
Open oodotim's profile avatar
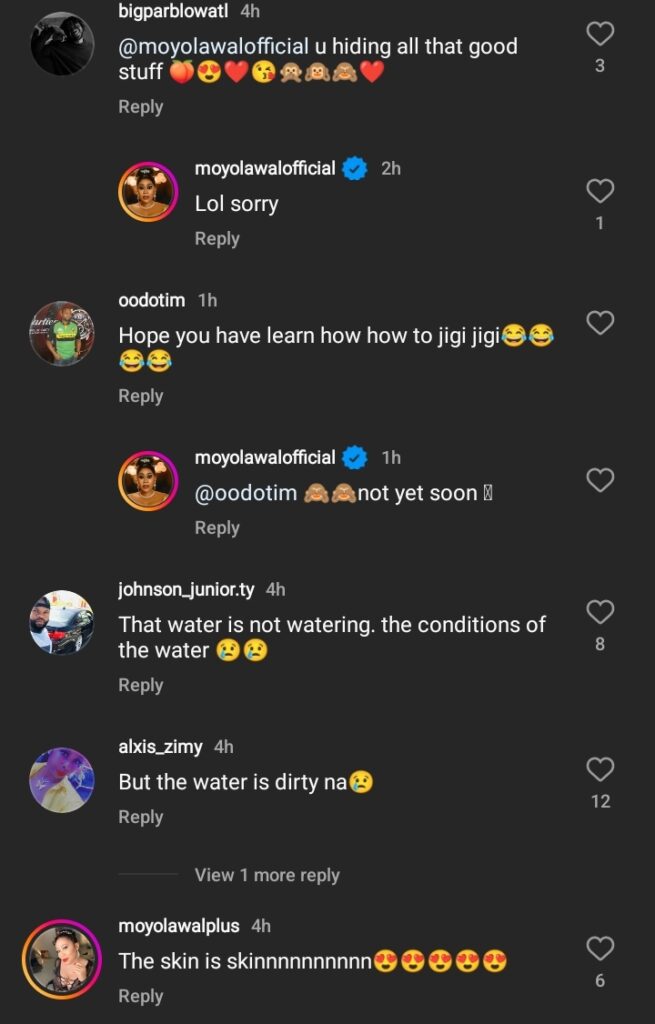tap(62, 334)
